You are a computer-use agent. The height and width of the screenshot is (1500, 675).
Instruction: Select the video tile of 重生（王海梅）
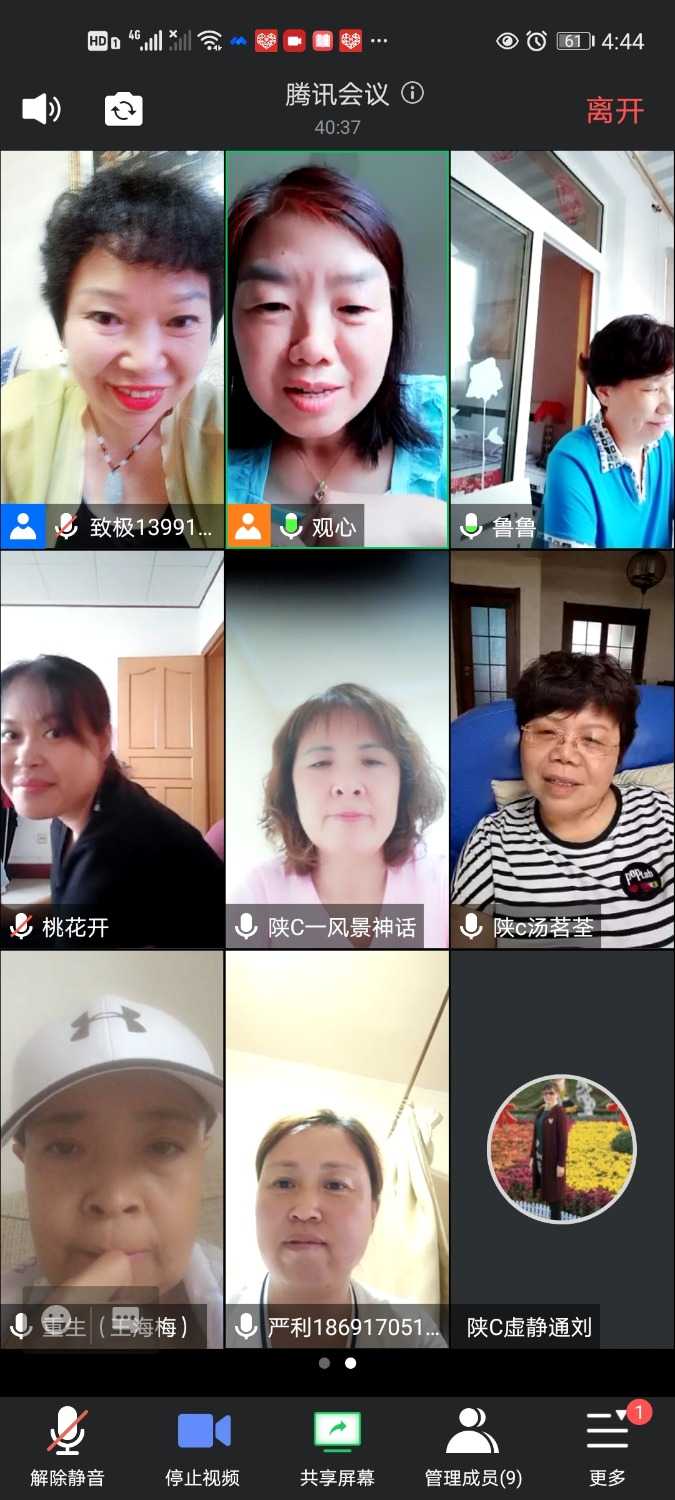[x=112, y=1140]
